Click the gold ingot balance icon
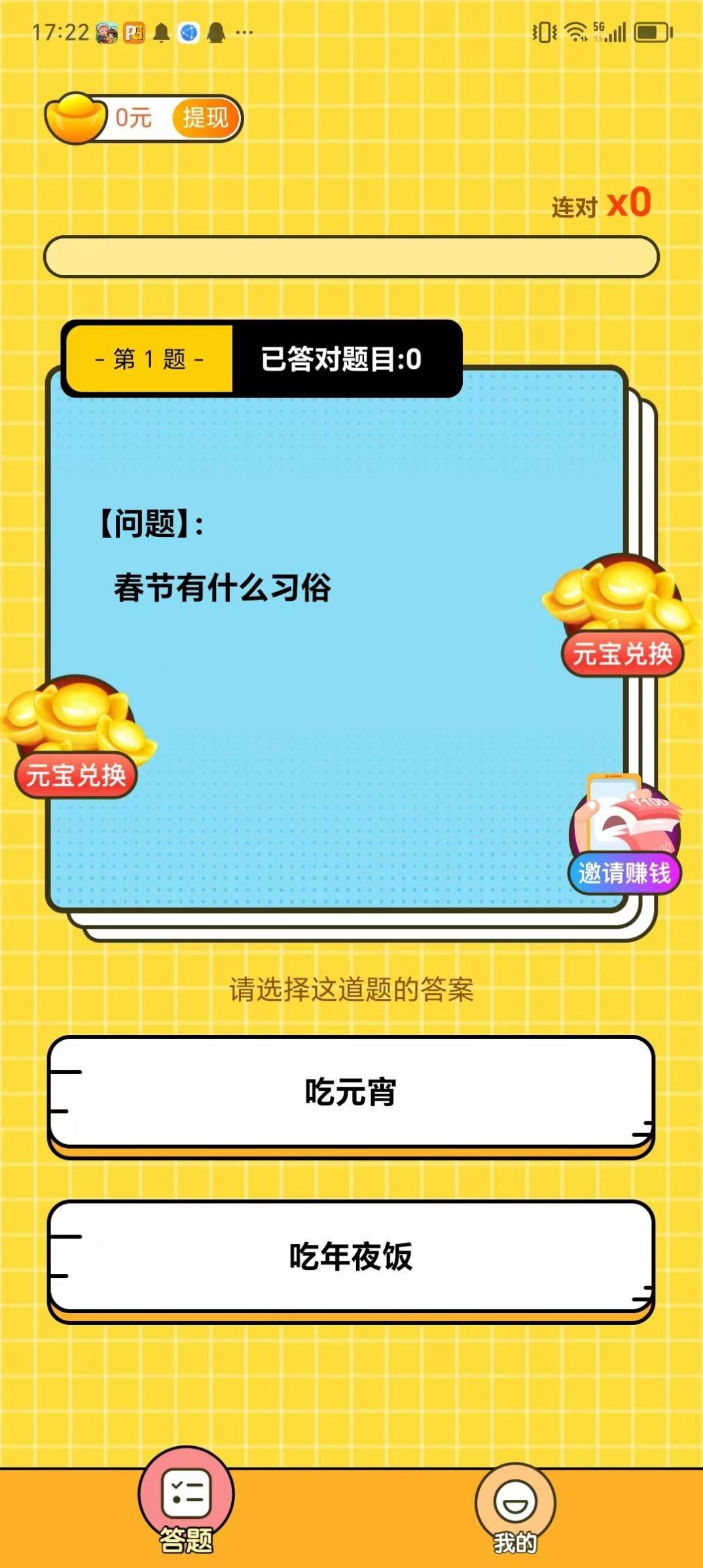 point(74,118)
